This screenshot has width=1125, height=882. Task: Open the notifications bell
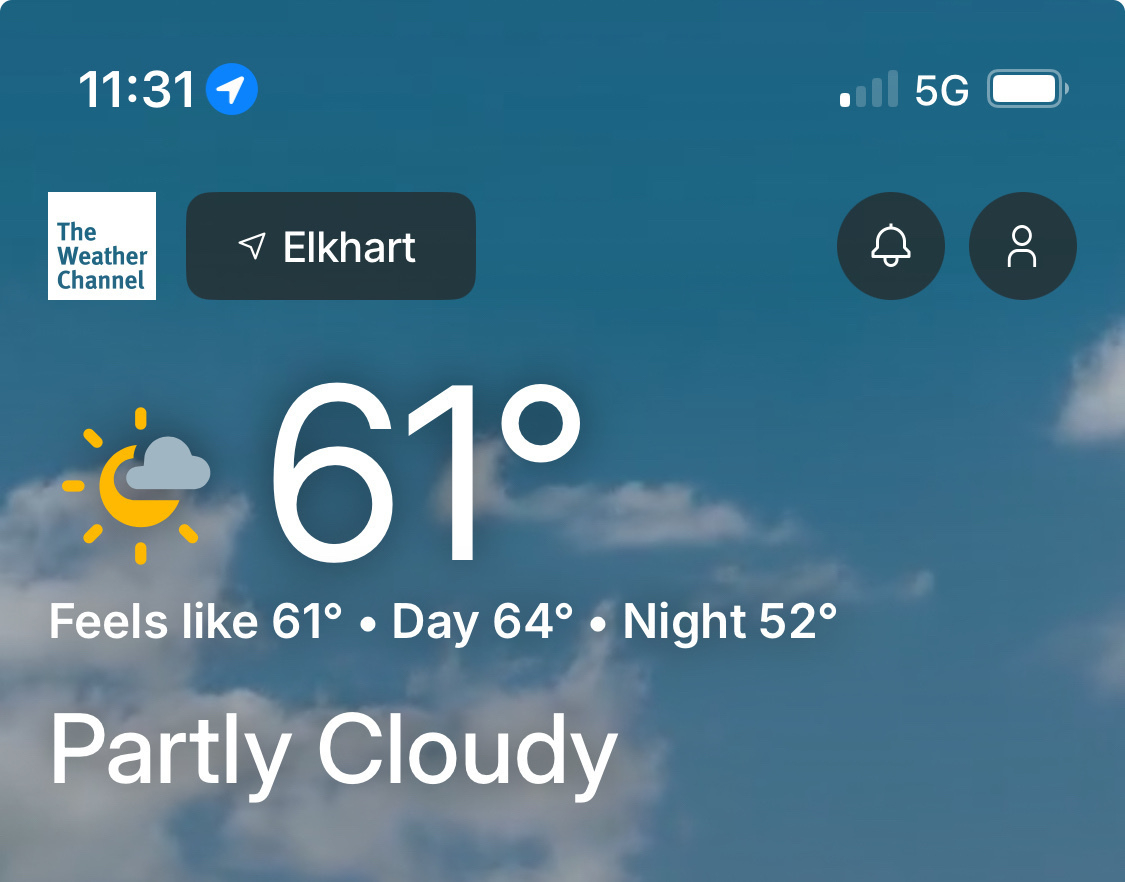click(890, 246)
